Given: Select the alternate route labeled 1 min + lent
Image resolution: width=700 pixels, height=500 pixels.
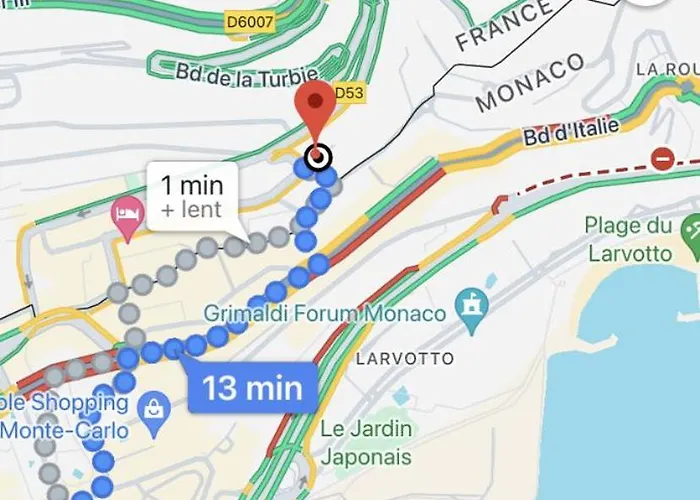Looking at the screenshot, I should [193, 195].
